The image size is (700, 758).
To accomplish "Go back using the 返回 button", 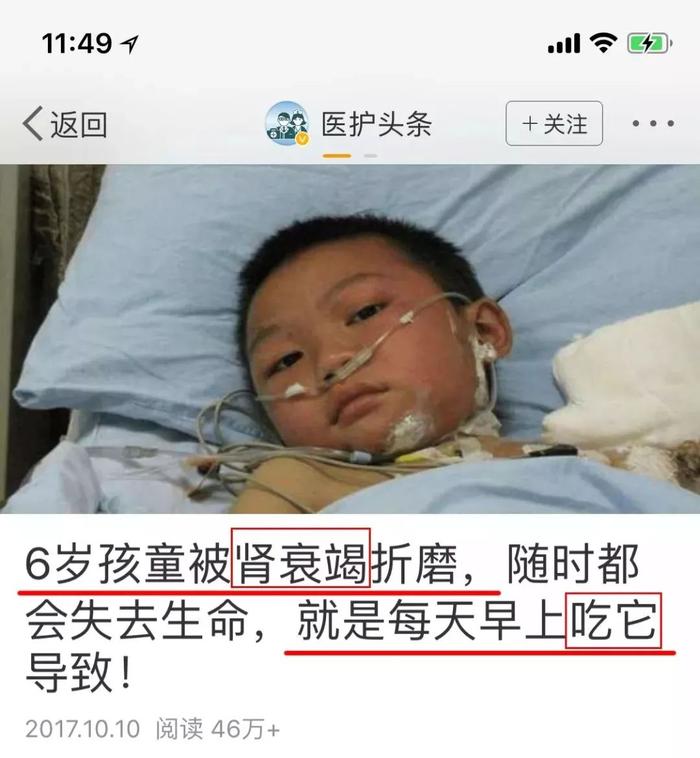I will pyautogui.click(x=65, y=125).
